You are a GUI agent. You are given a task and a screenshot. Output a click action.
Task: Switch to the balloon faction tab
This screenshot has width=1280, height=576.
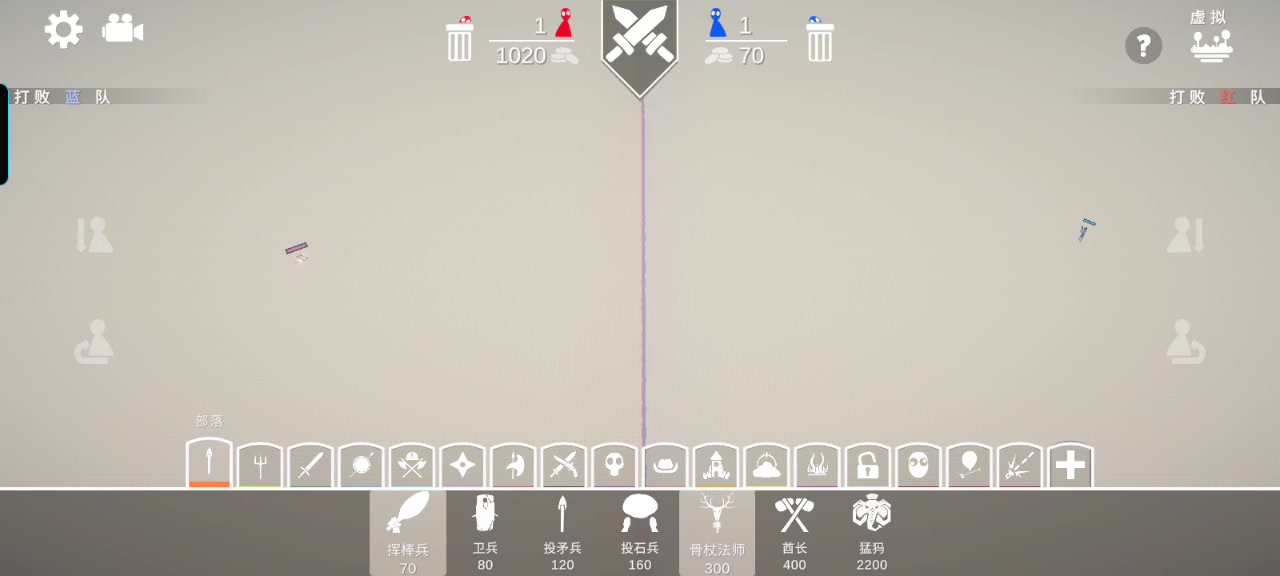coord(969,466)
